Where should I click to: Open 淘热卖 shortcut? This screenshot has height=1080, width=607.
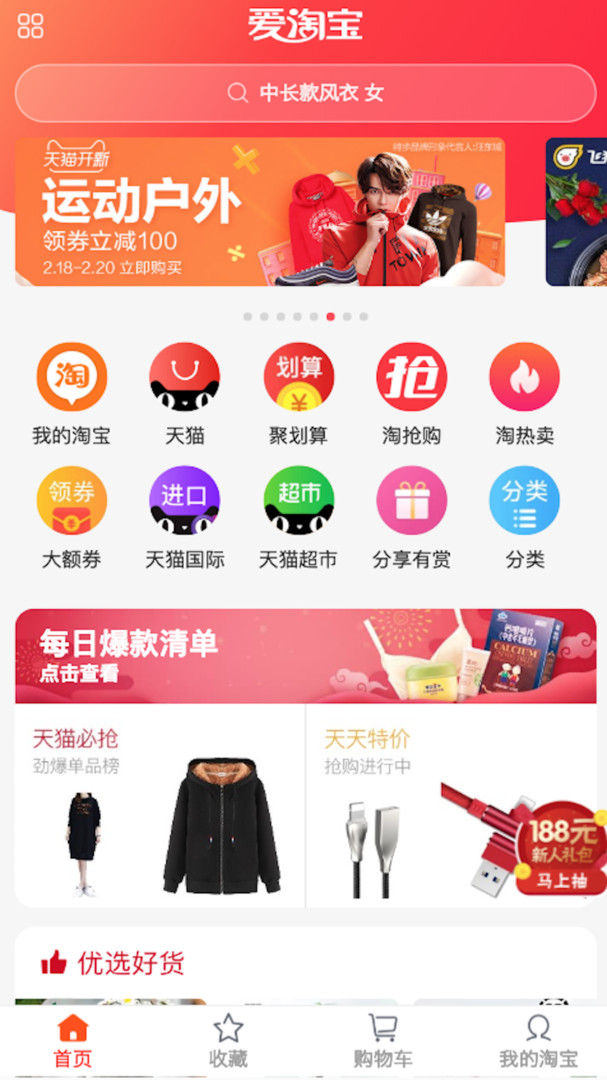(524, 378)
